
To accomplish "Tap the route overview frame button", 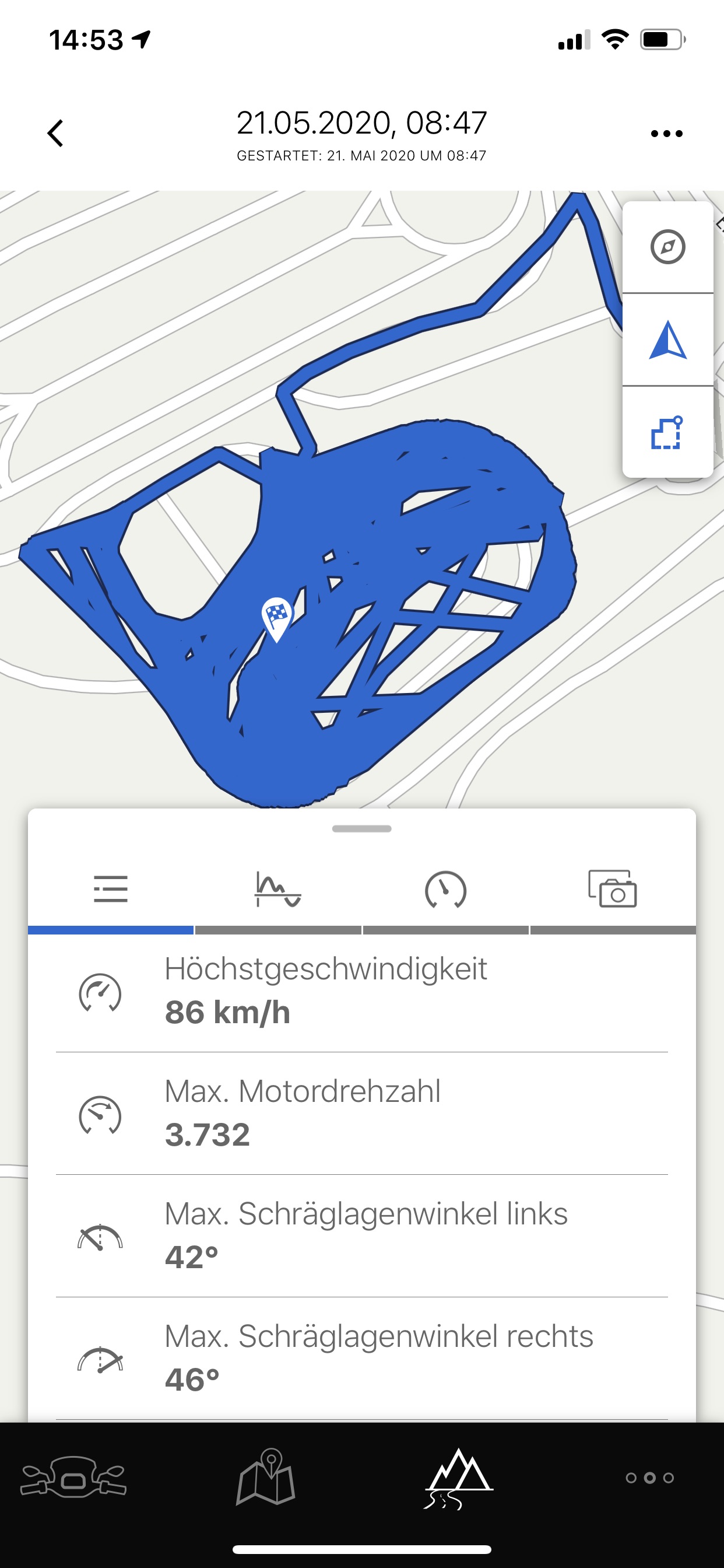I will tap(667, 432).
